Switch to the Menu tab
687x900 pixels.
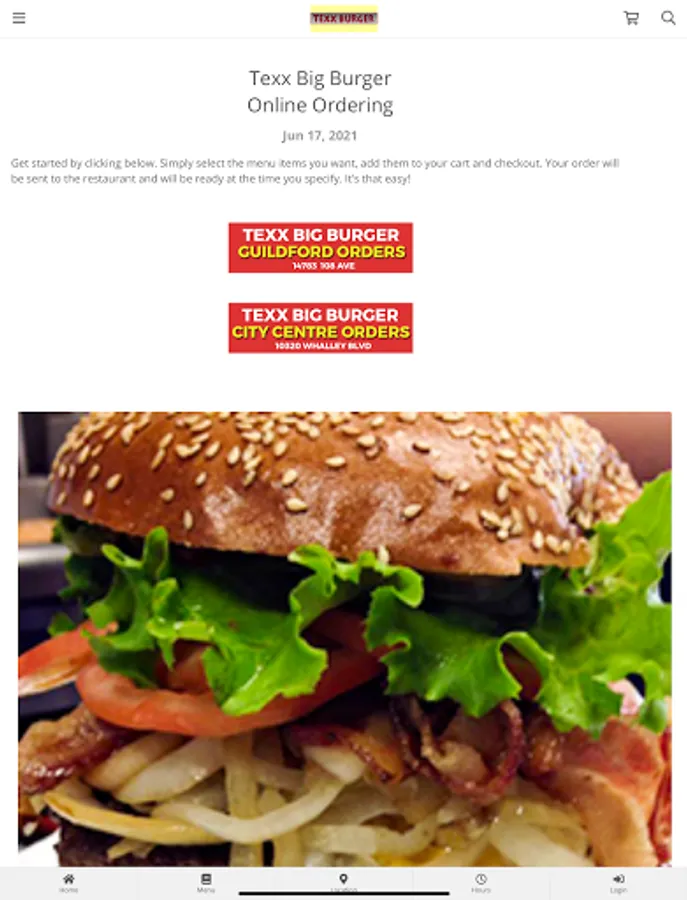pyautogui.click(x=206, y=883)
